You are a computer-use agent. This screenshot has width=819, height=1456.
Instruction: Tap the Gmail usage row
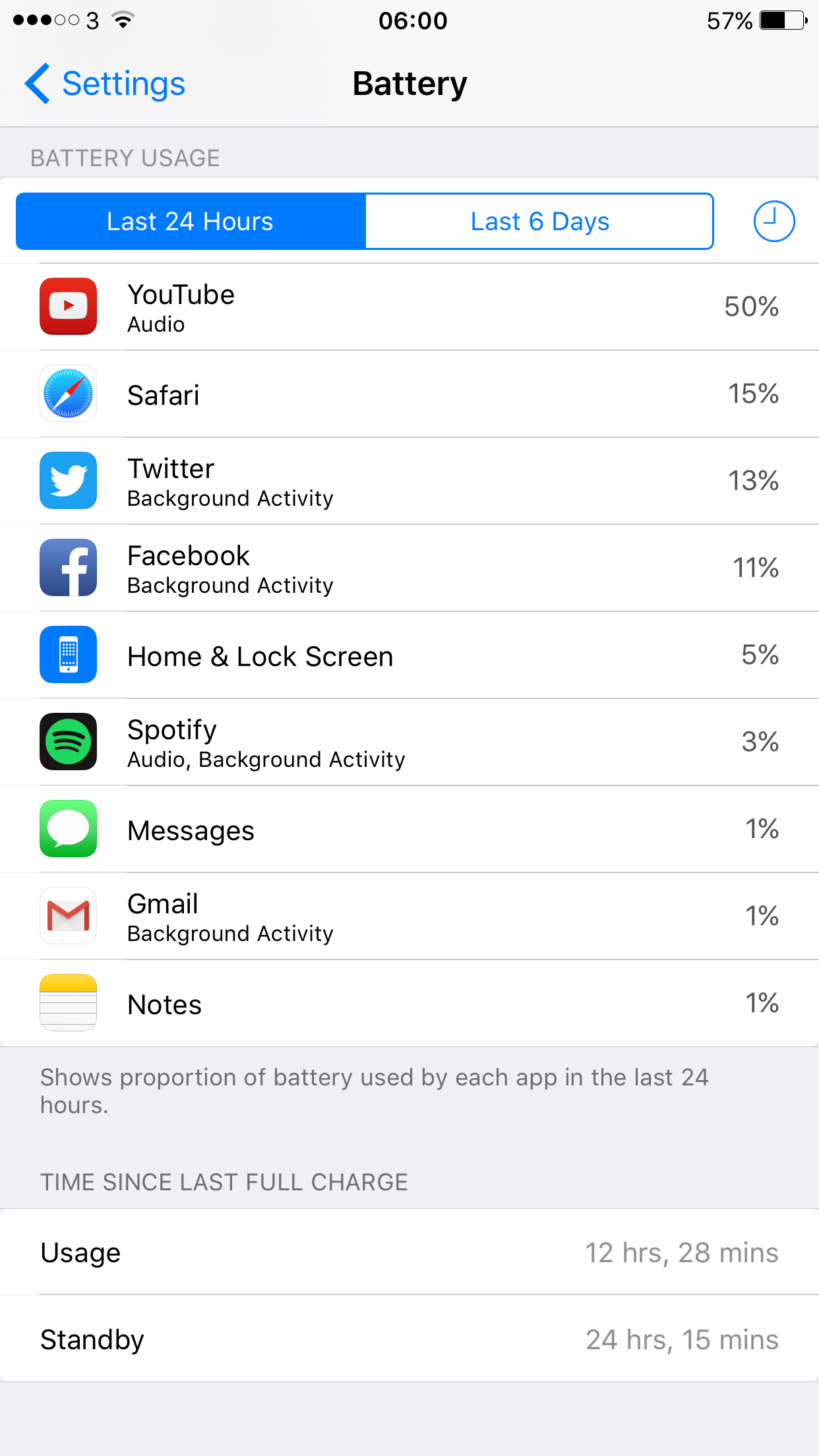[409, 916]
